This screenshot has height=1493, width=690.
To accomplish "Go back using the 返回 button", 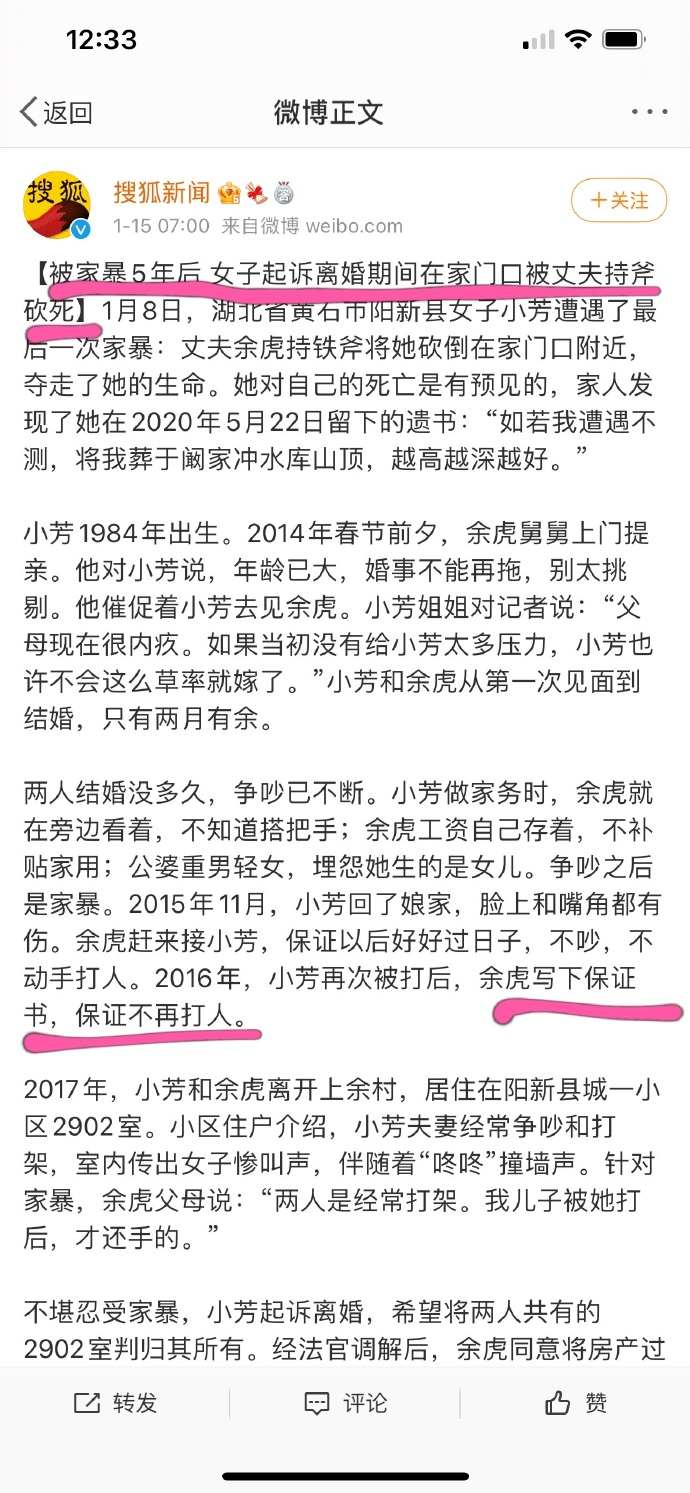I will pyautogui.click(x=56, y=112).
